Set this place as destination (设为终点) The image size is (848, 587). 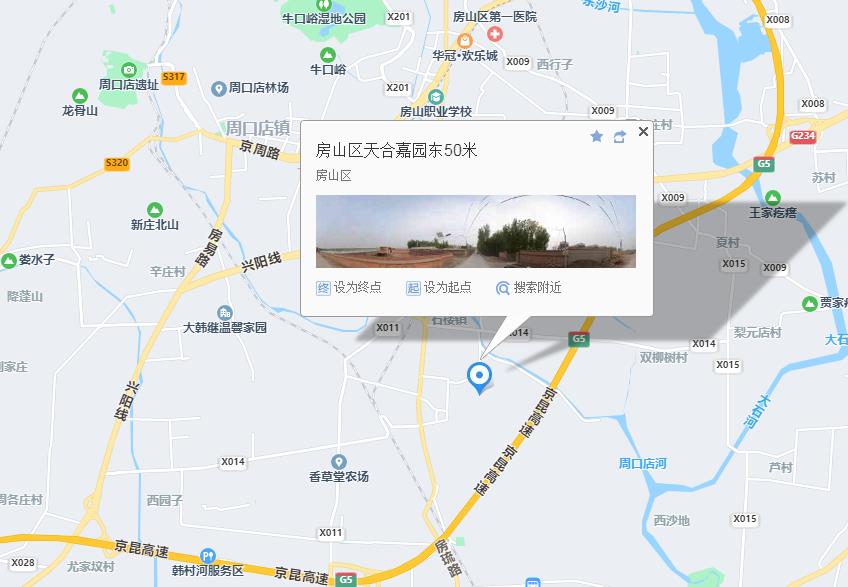coord(349,288)
